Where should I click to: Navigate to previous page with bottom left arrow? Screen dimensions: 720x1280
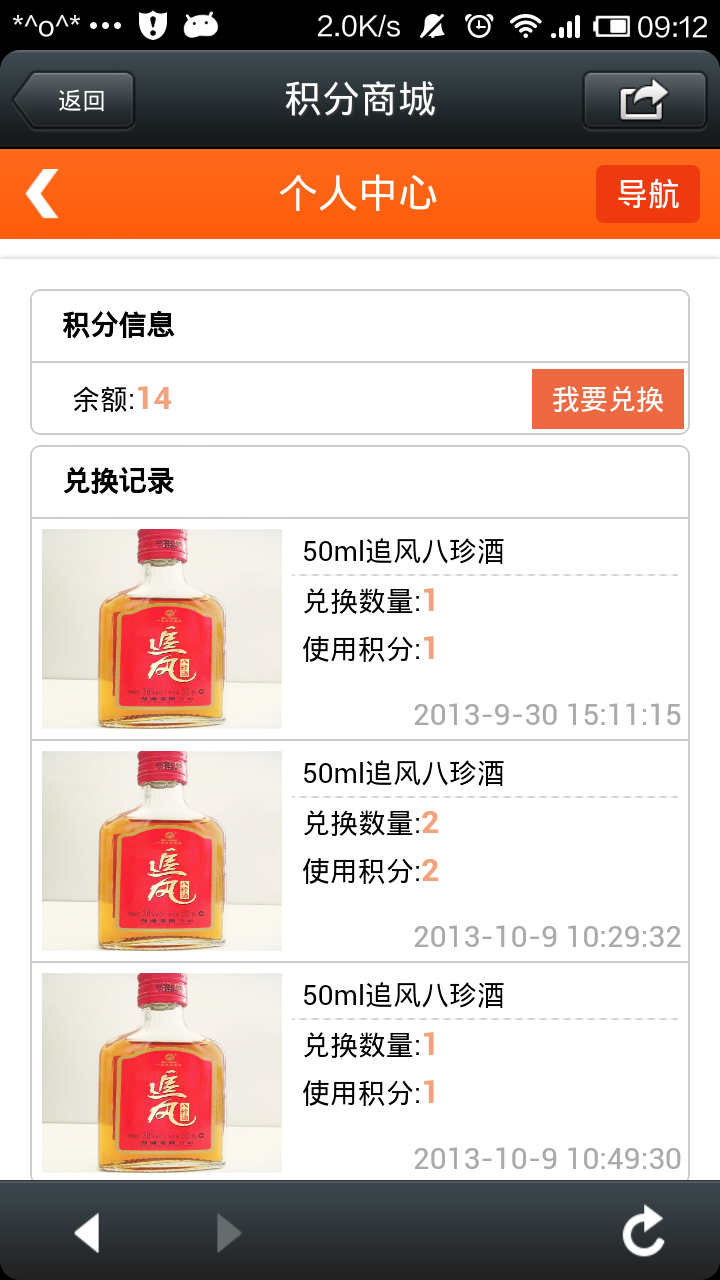pos(88,1232)
